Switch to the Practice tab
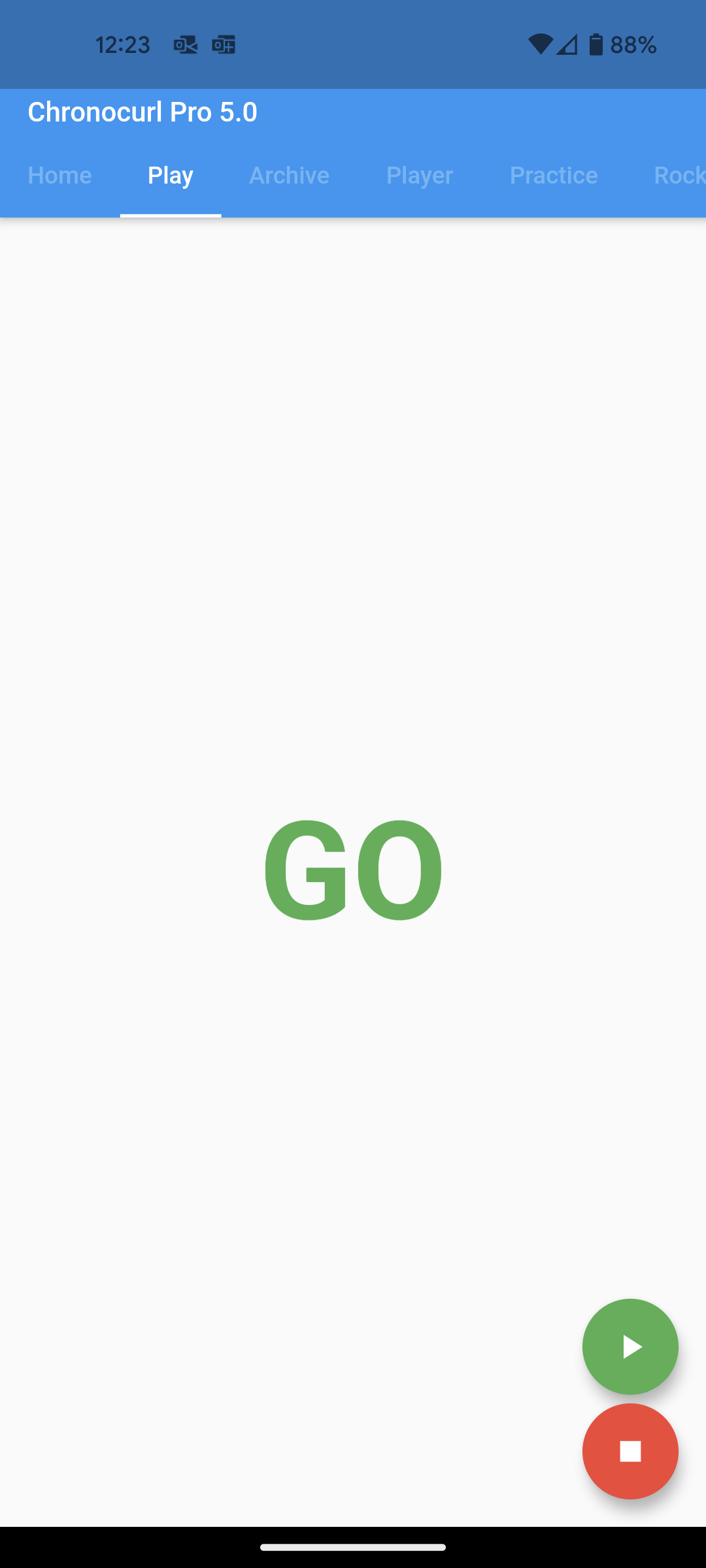This screenshot has height=1568, width=706. click(x=553, y=175)
